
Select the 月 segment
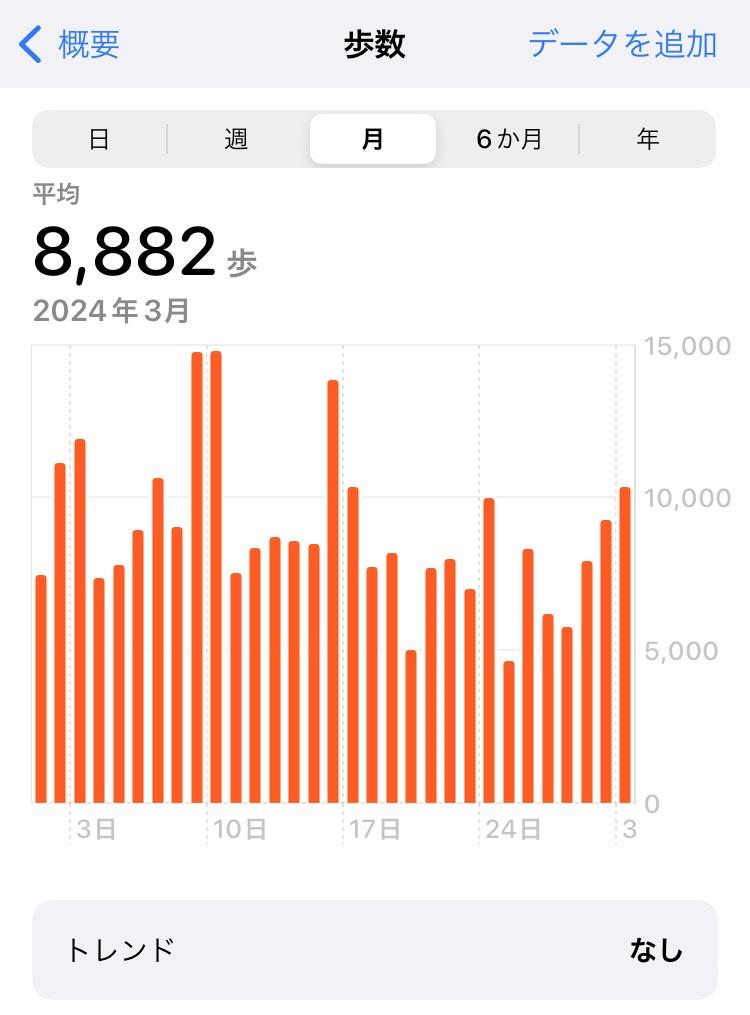(372, 139)
